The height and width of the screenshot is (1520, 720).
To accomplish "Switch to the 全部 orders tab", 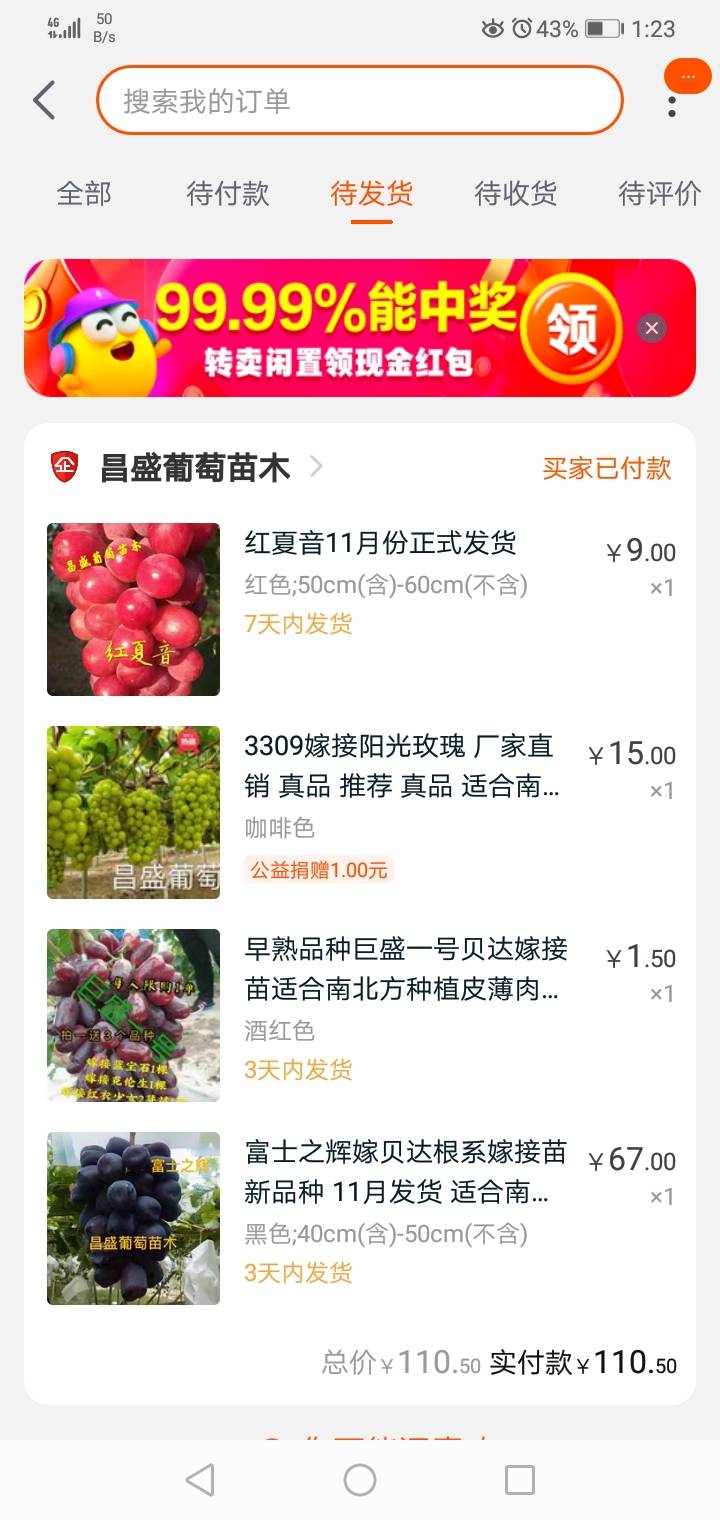I will (84, 193).
